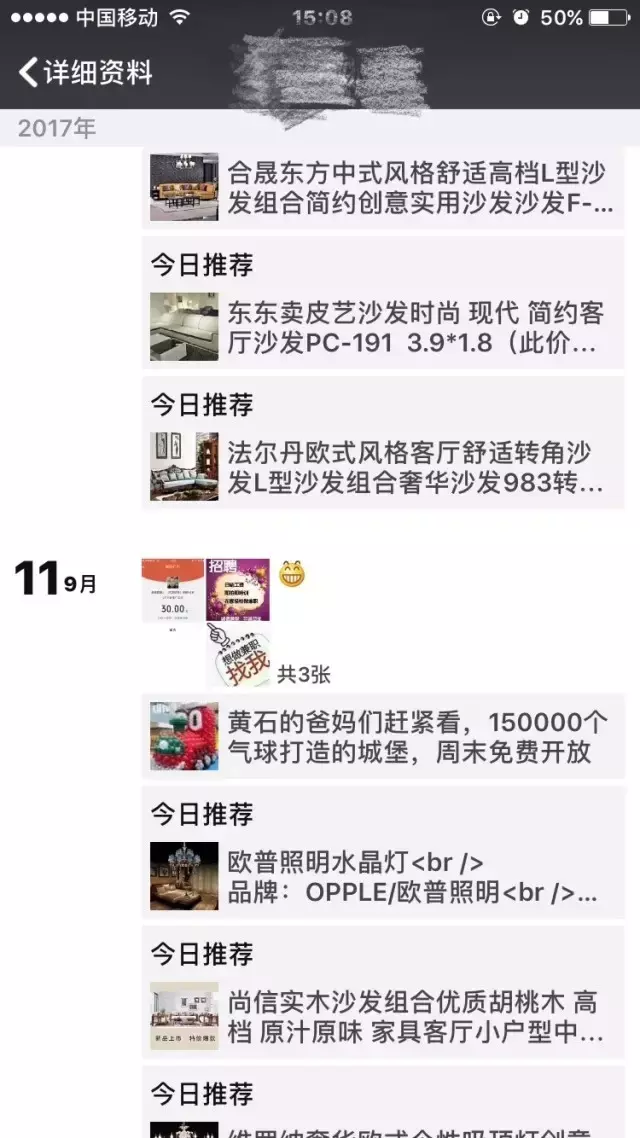View the 想做兼职找我 photo

tap(238, 655)
